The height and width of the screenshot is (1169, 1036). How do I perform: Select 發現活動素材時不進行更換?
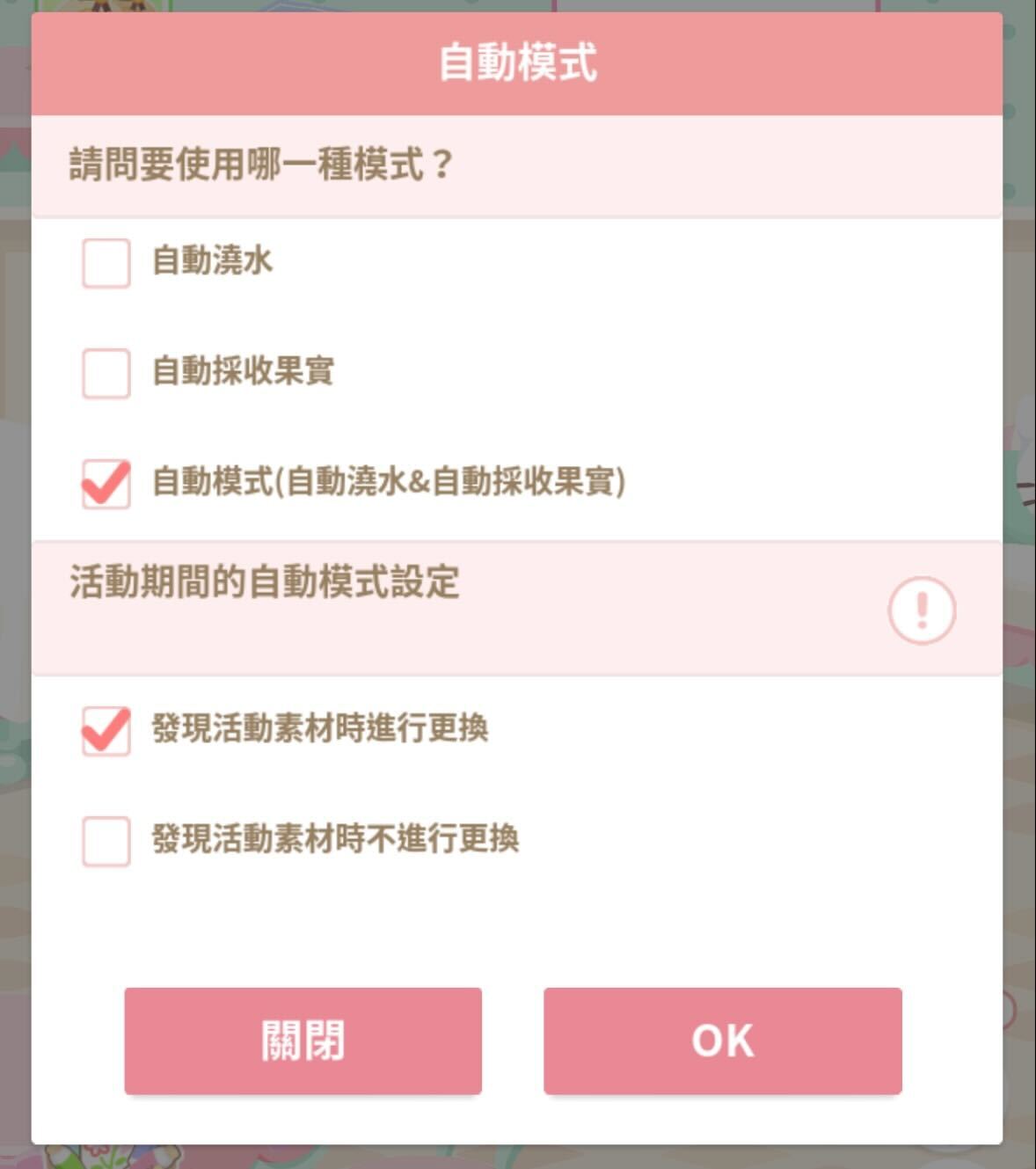click(x=106, y=842)
